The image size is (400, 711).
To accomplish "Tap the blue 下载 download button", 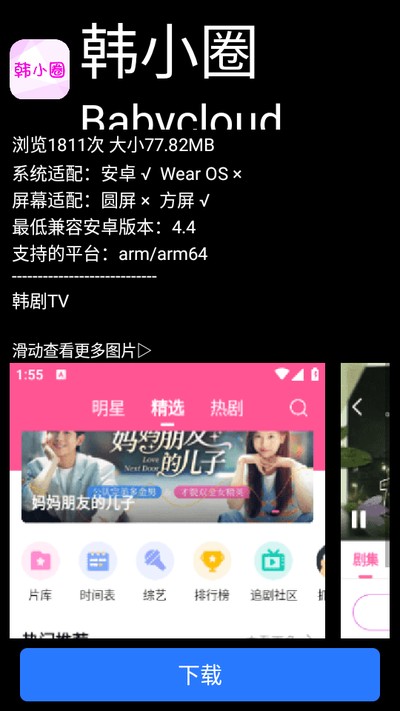I will click(x=200, y=674).
